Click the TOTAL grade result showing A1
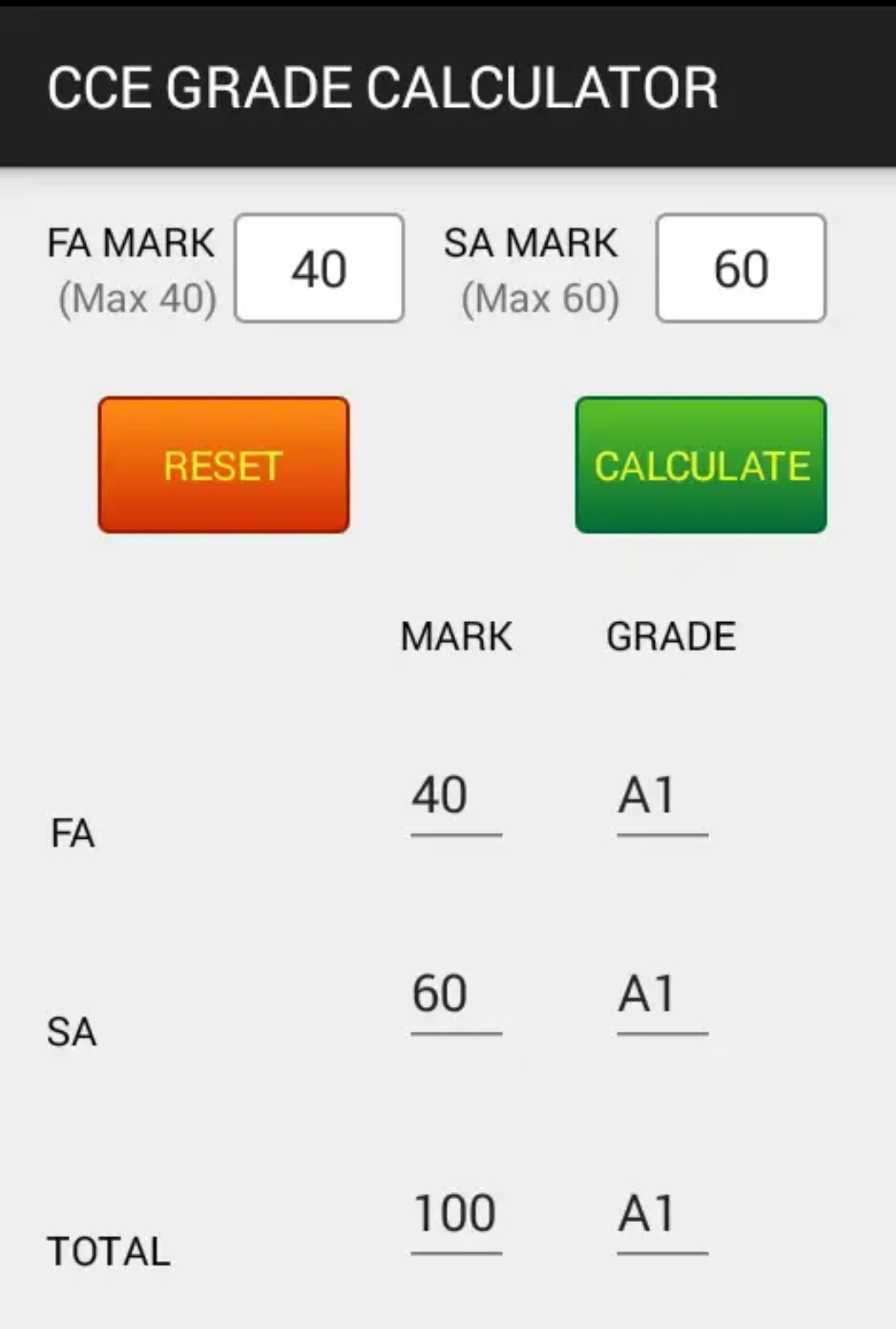This screenshot has width=896, height=1329. (x=649, y=1213)
